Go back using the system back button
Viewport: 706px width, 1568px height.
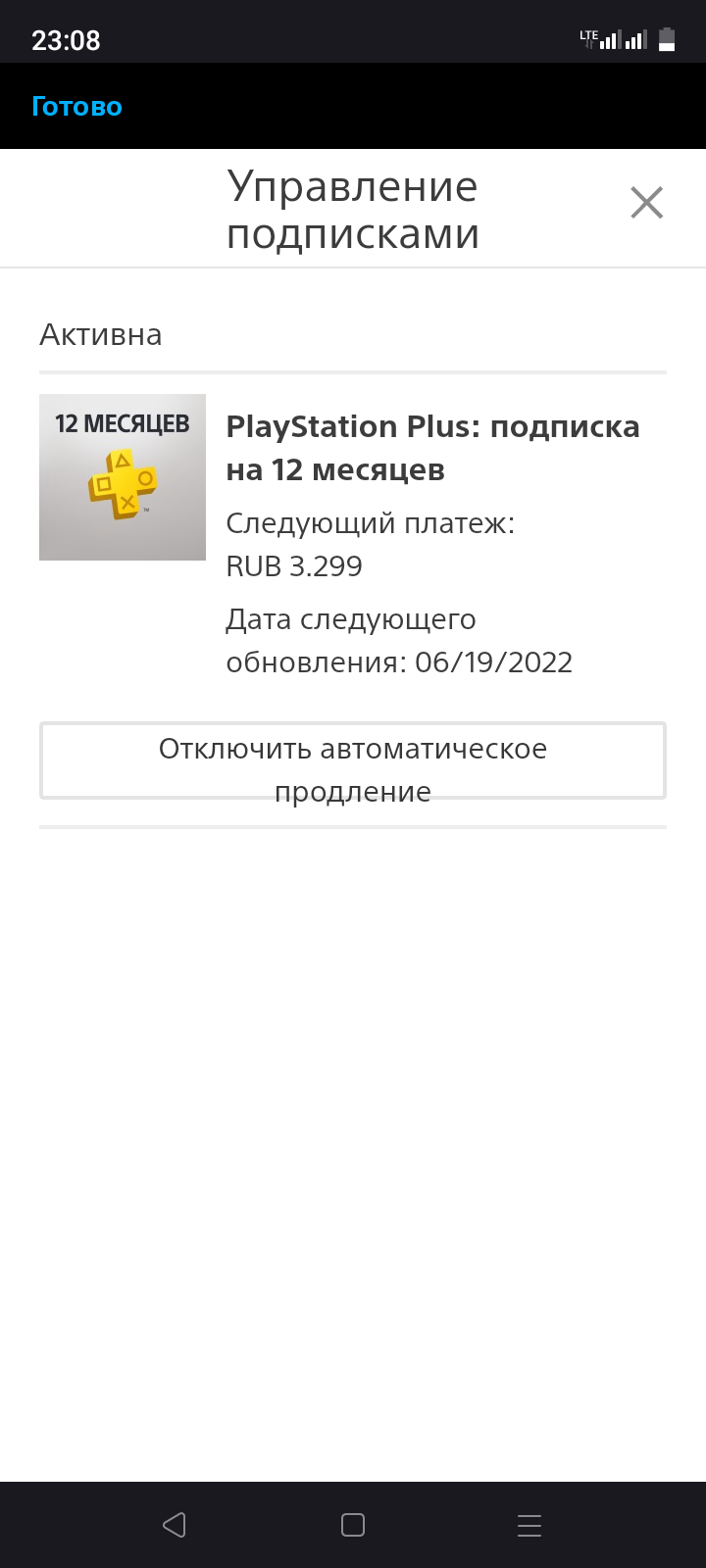tap(175, 1525)
